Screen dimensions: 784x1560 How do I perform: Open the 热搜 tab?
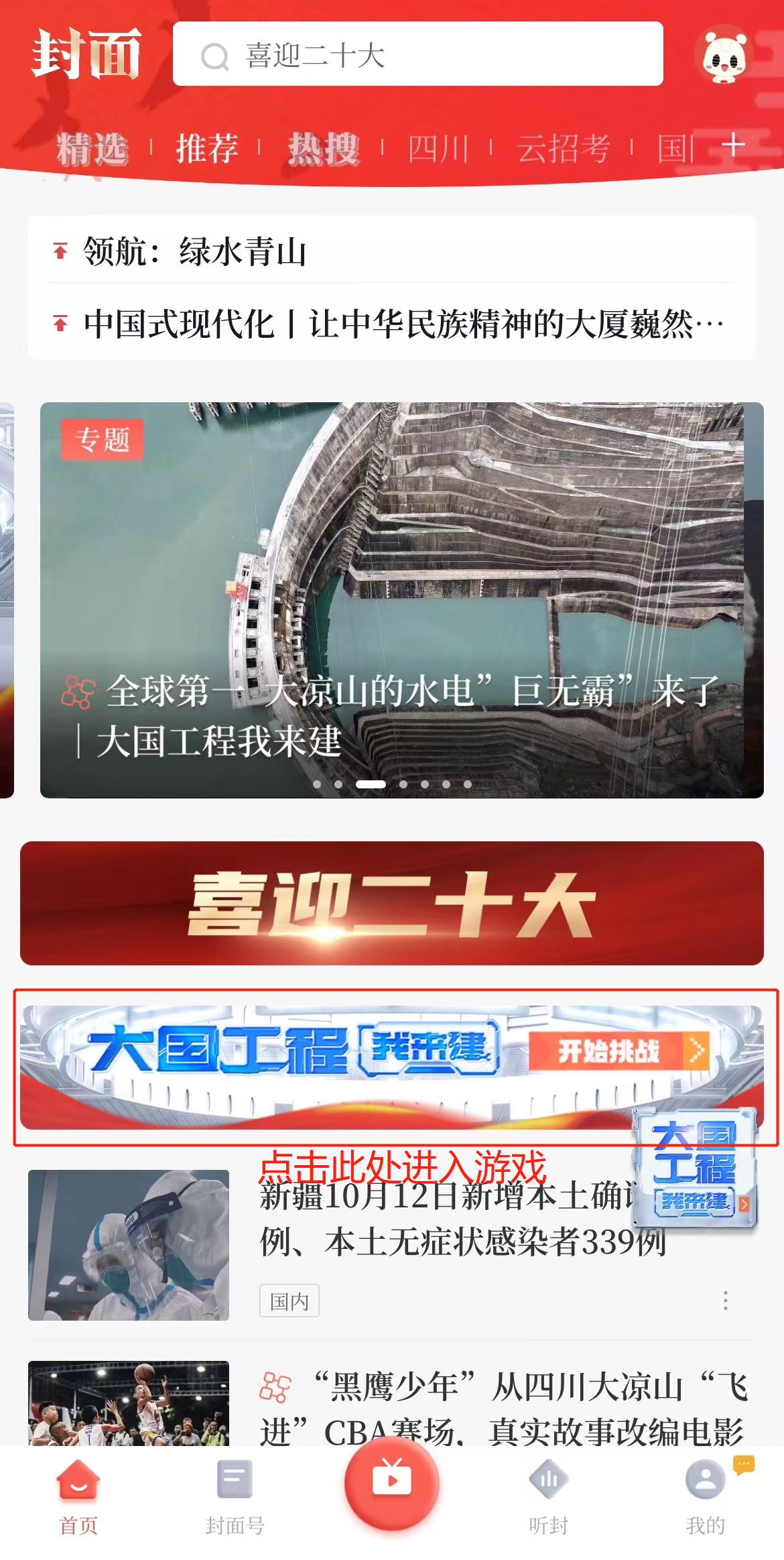coord(324,148)
